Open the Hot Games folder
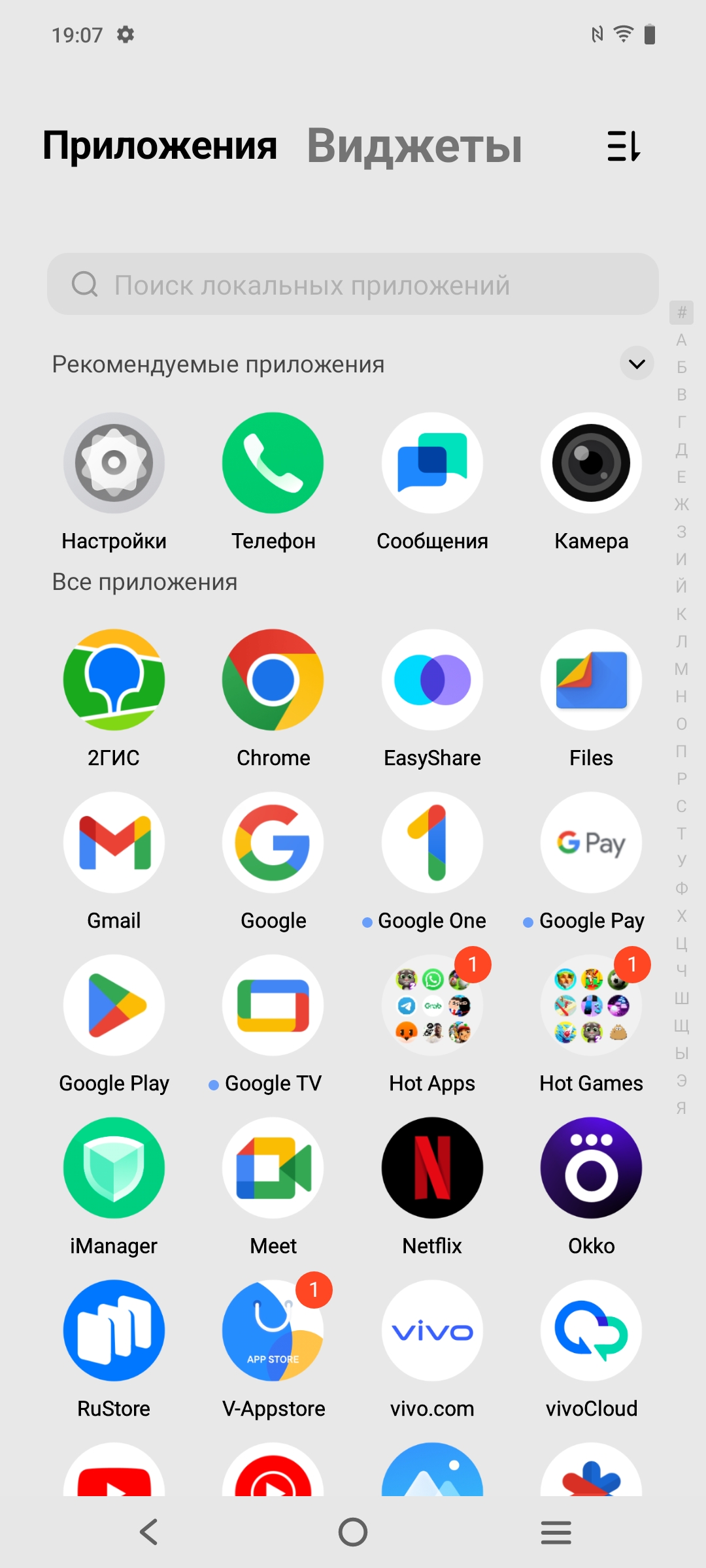The width and height of the screenshot is (706, 1568). point(591,1005)
